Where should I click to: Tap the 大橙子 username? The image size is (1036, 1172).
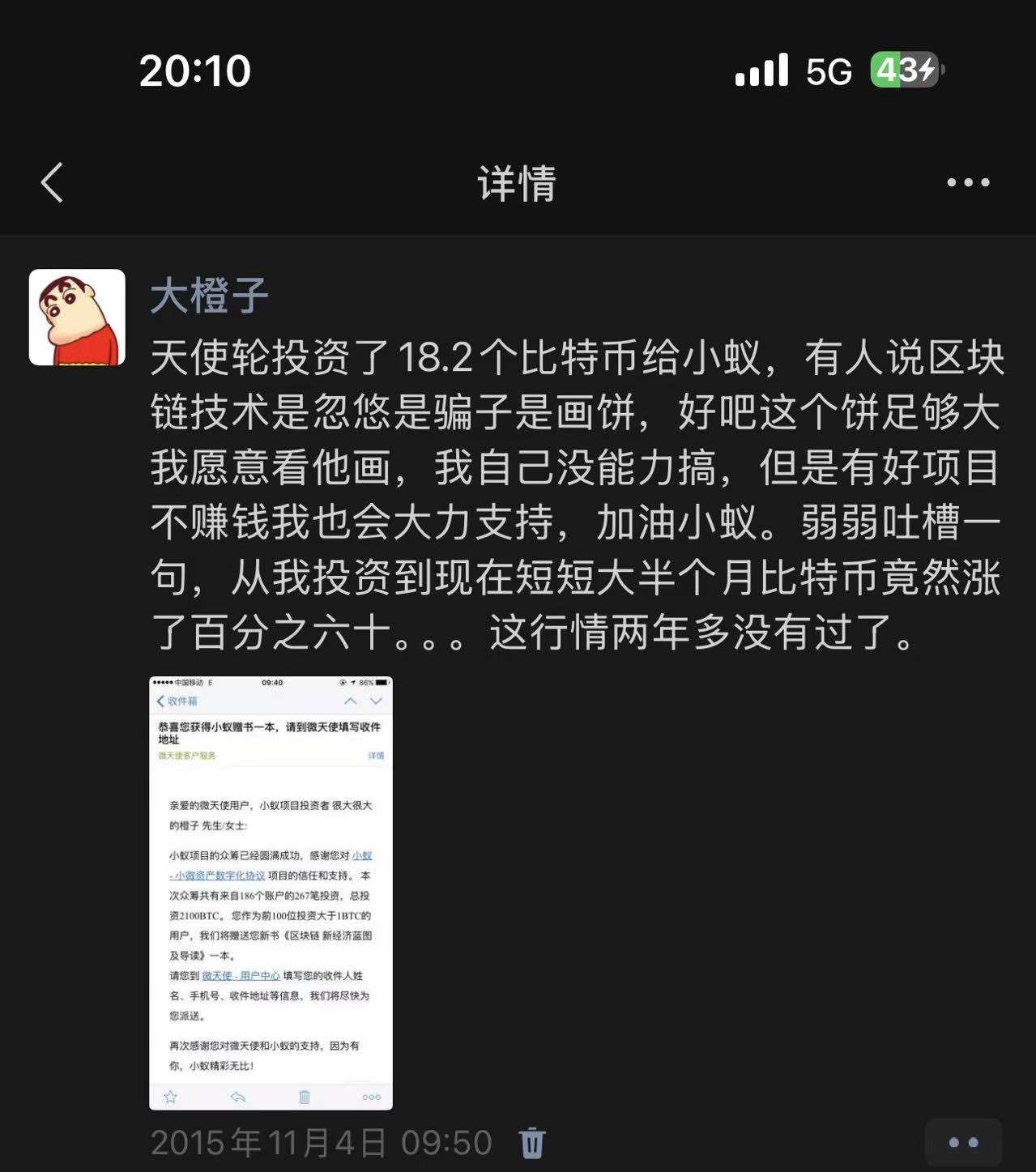pos(209,295)
